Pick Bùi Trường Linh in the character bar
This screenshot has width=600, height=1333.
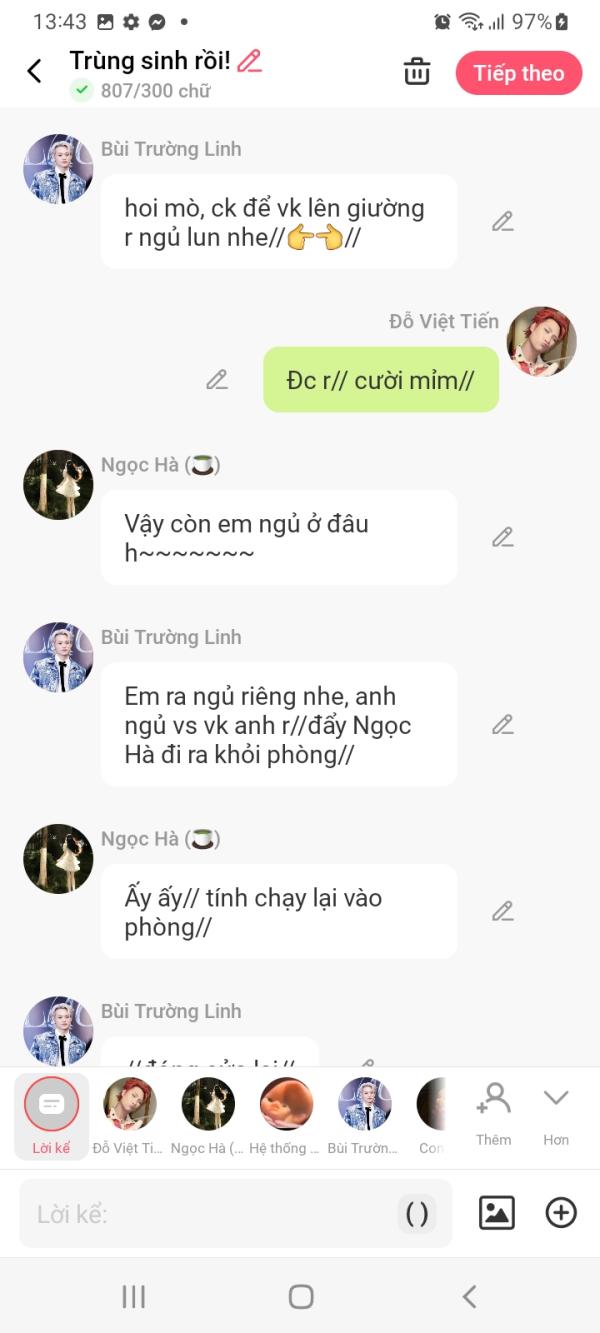(x=364, y=1115)
